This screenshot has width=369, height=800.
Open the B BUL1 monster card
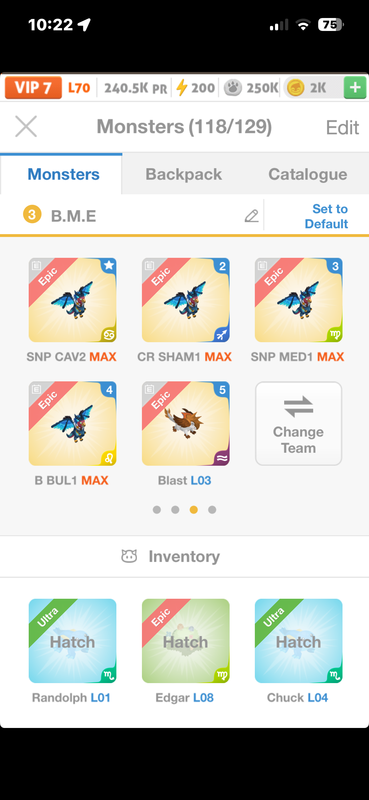point(72,423)
